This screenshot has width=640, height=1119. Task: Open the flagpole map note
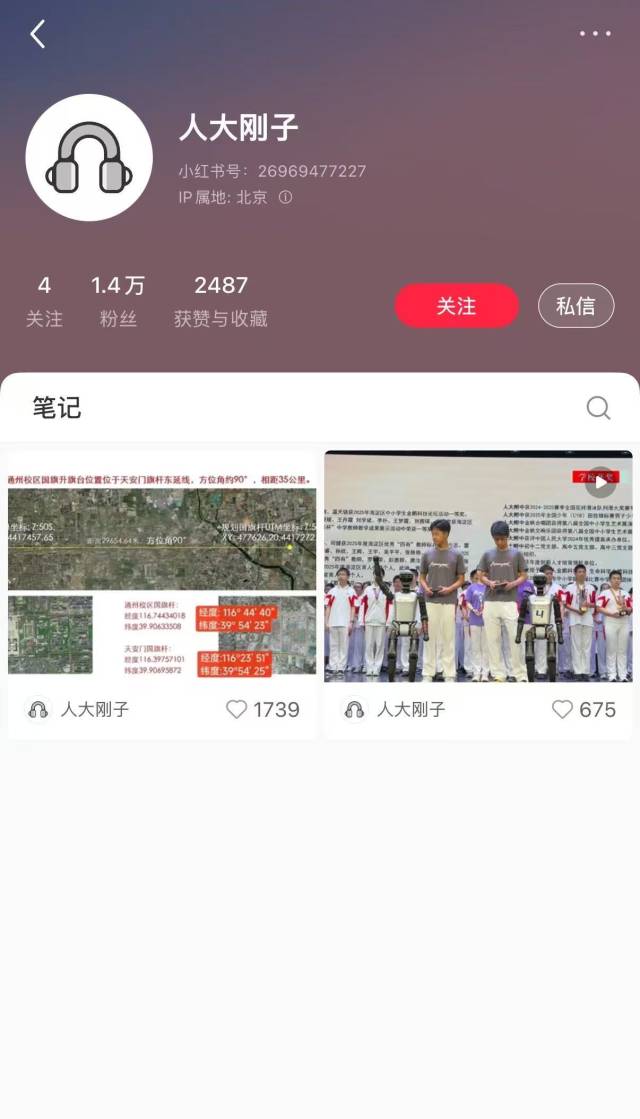point(162,566)
